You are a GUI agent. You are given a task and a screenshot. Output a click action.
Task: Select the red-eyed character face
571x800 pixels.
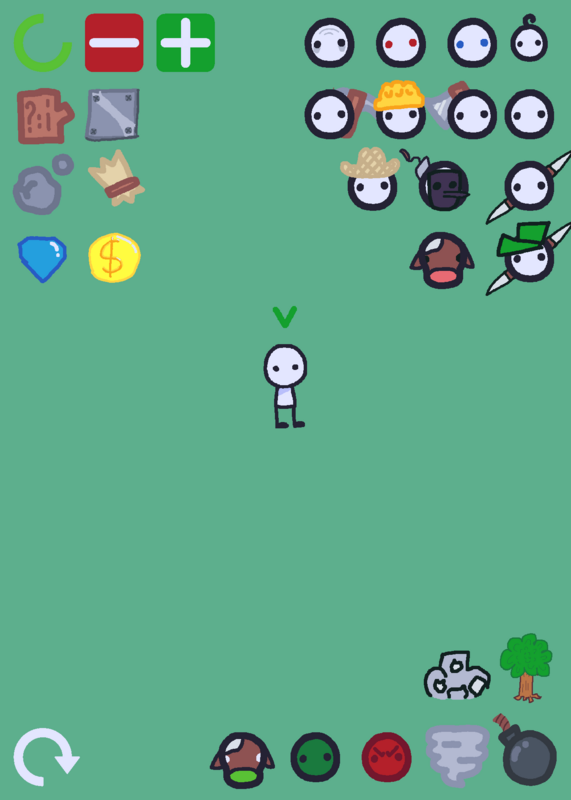tap(401, 43)
